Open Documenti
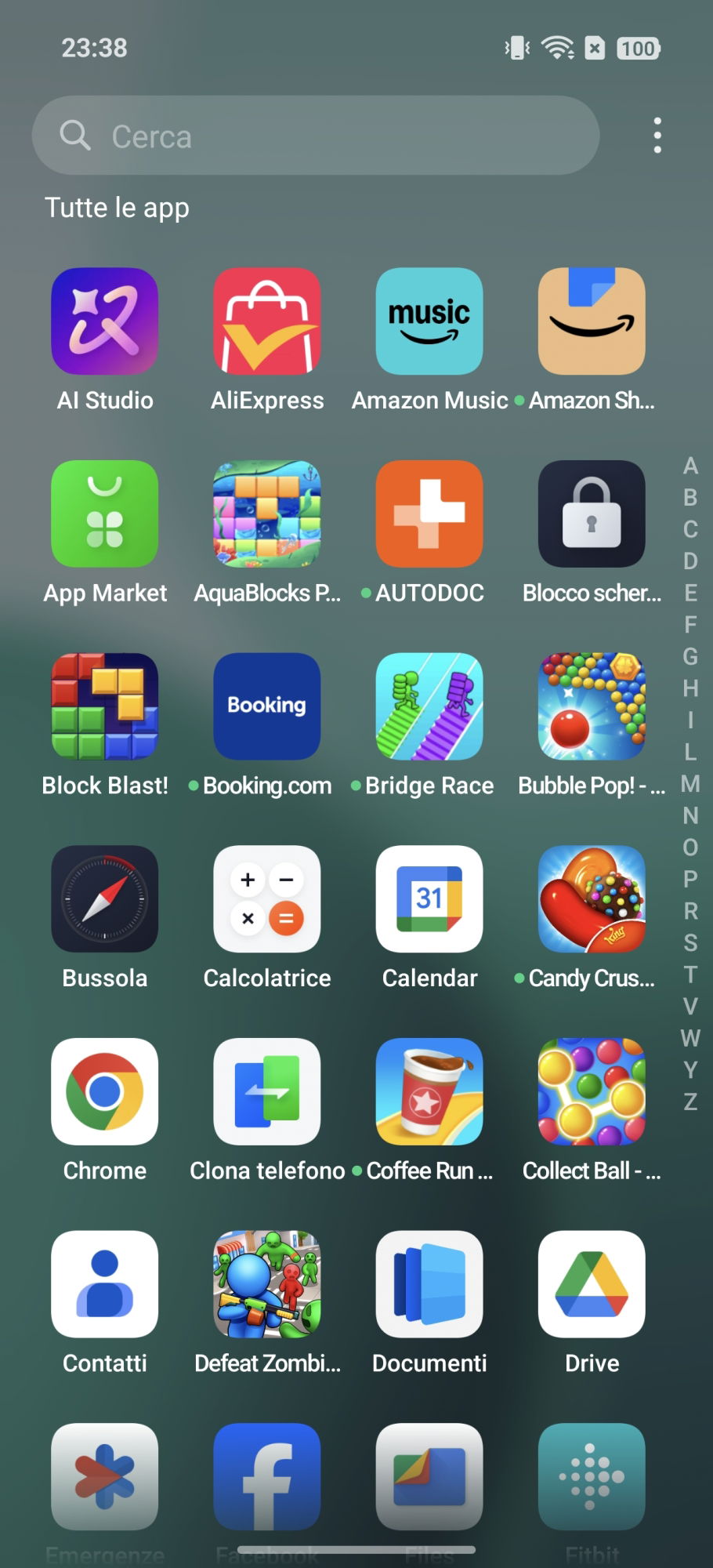 (429, 1283)
